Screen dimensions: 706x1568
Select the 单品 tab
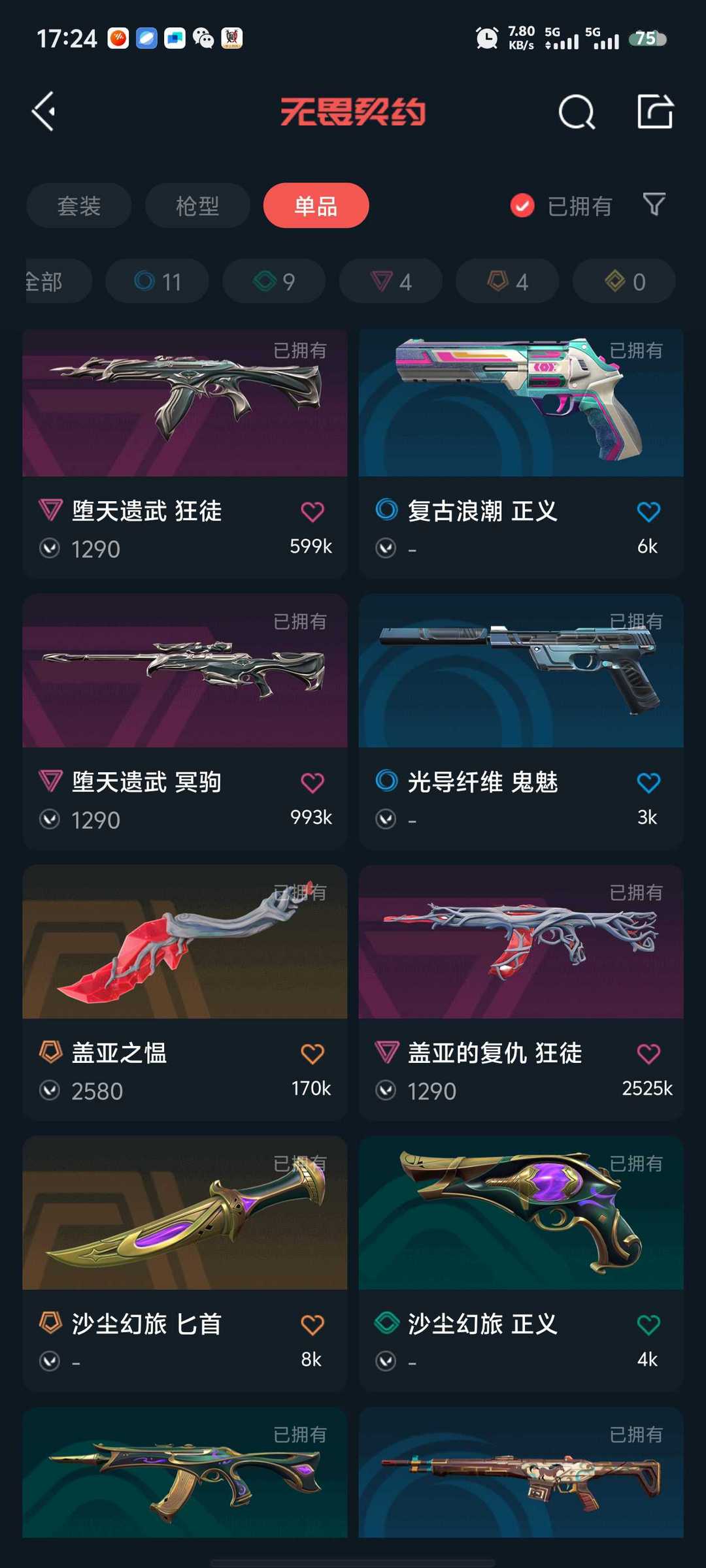pos(316,206)
